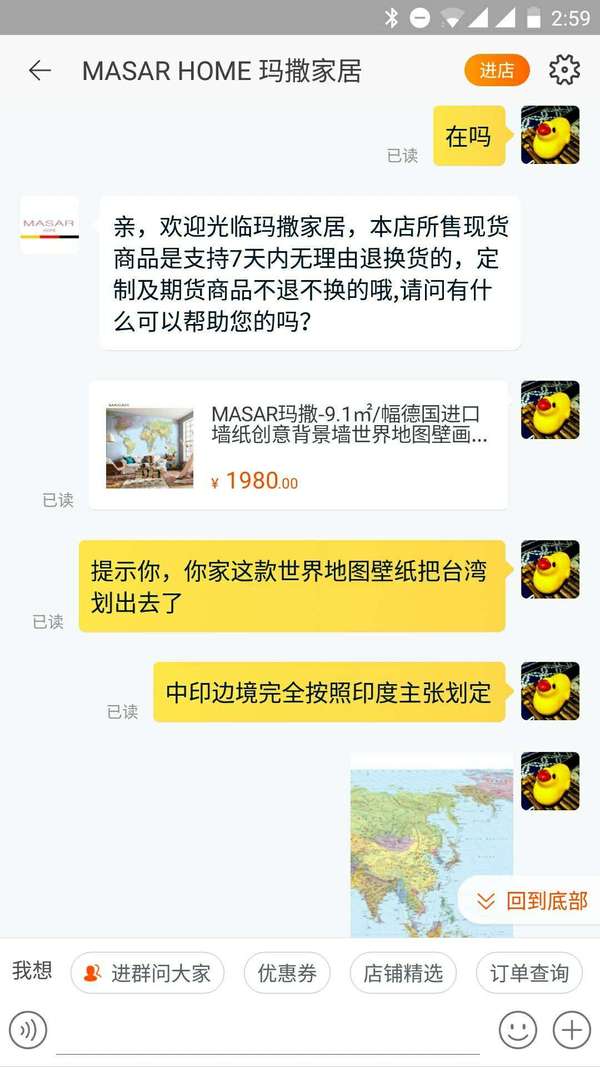This screenshot has width=600, height=1067.
Task: Open the plus attachments menu
Action: point(571,1030)
